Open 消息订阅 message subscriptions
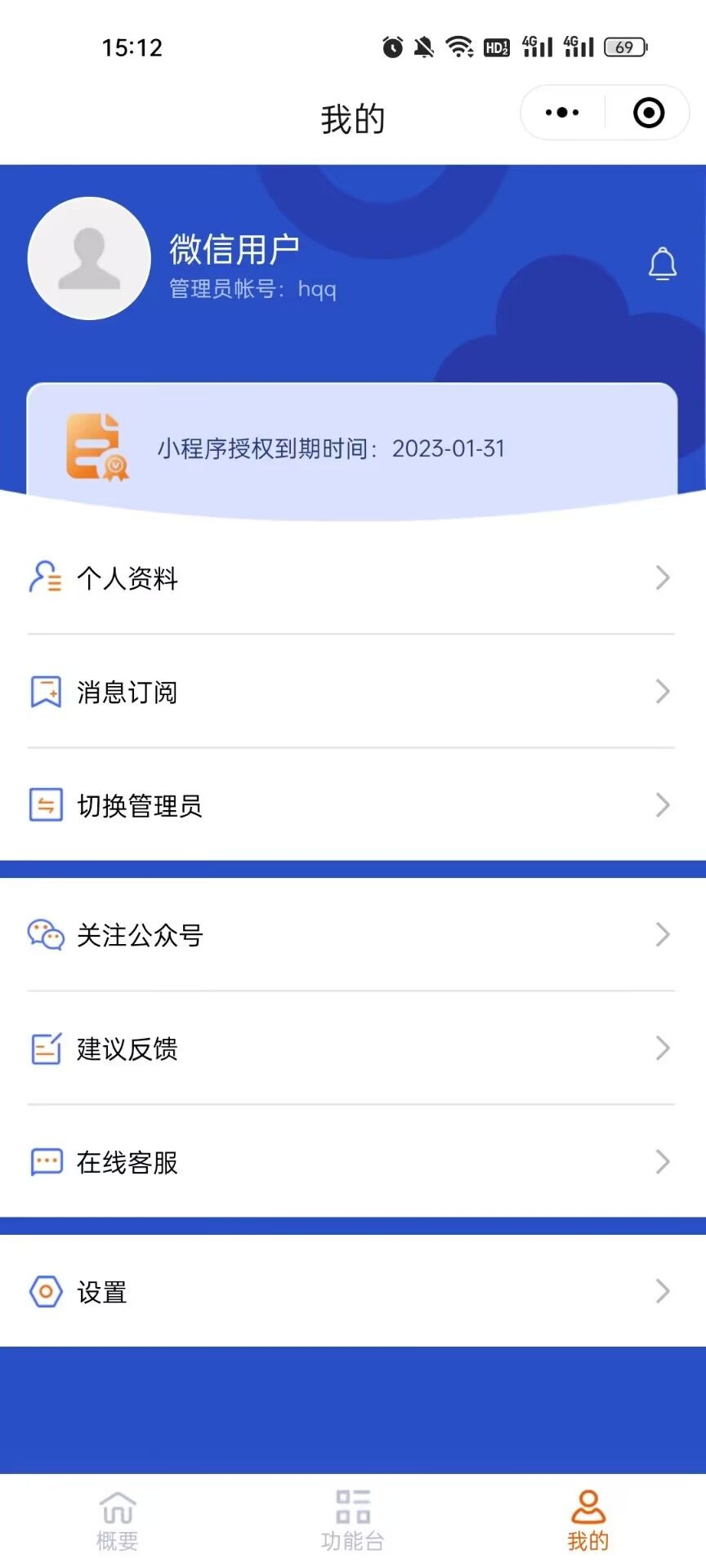Screen dimensions: 706x1568 [x=351, y=692]
